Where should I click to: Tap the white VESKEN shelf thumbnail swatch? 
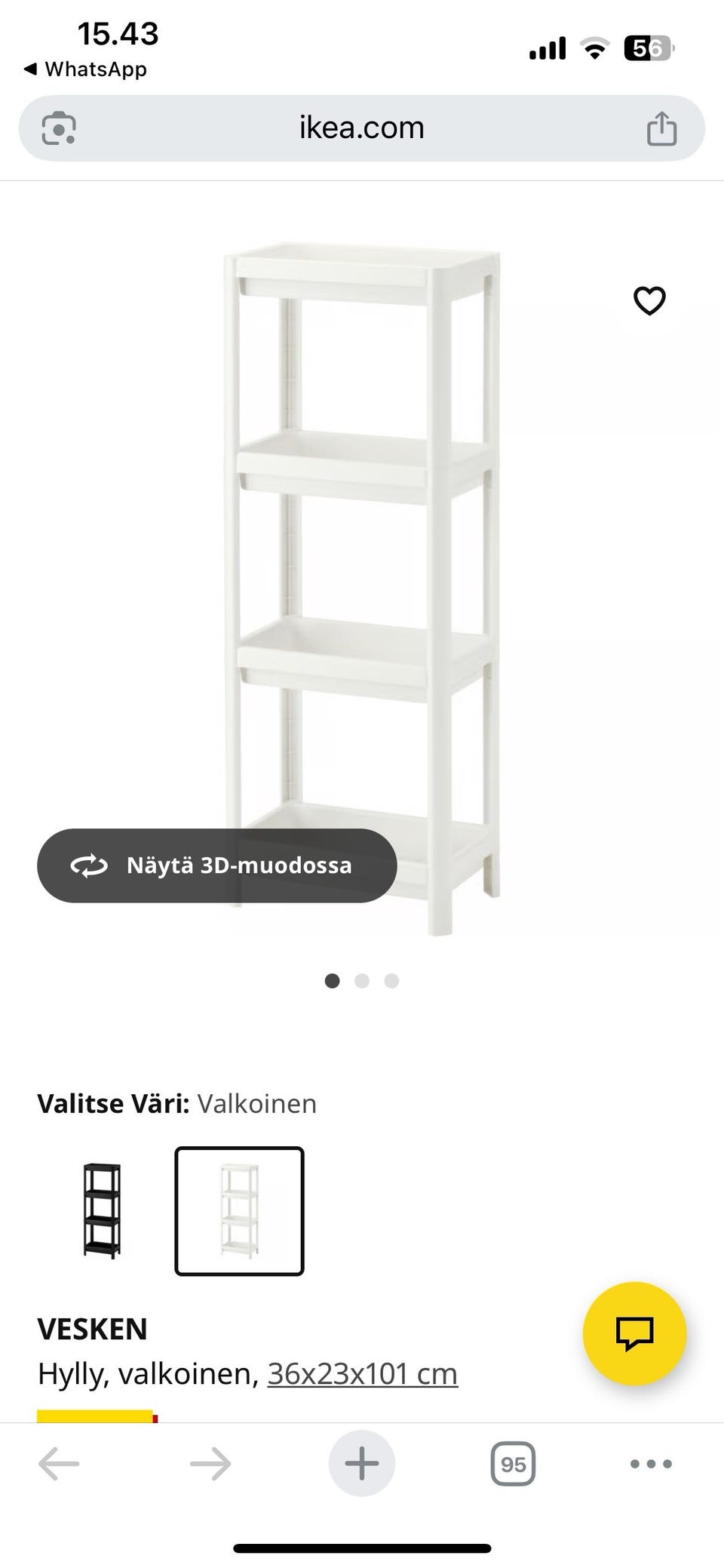pos(239,1210)
